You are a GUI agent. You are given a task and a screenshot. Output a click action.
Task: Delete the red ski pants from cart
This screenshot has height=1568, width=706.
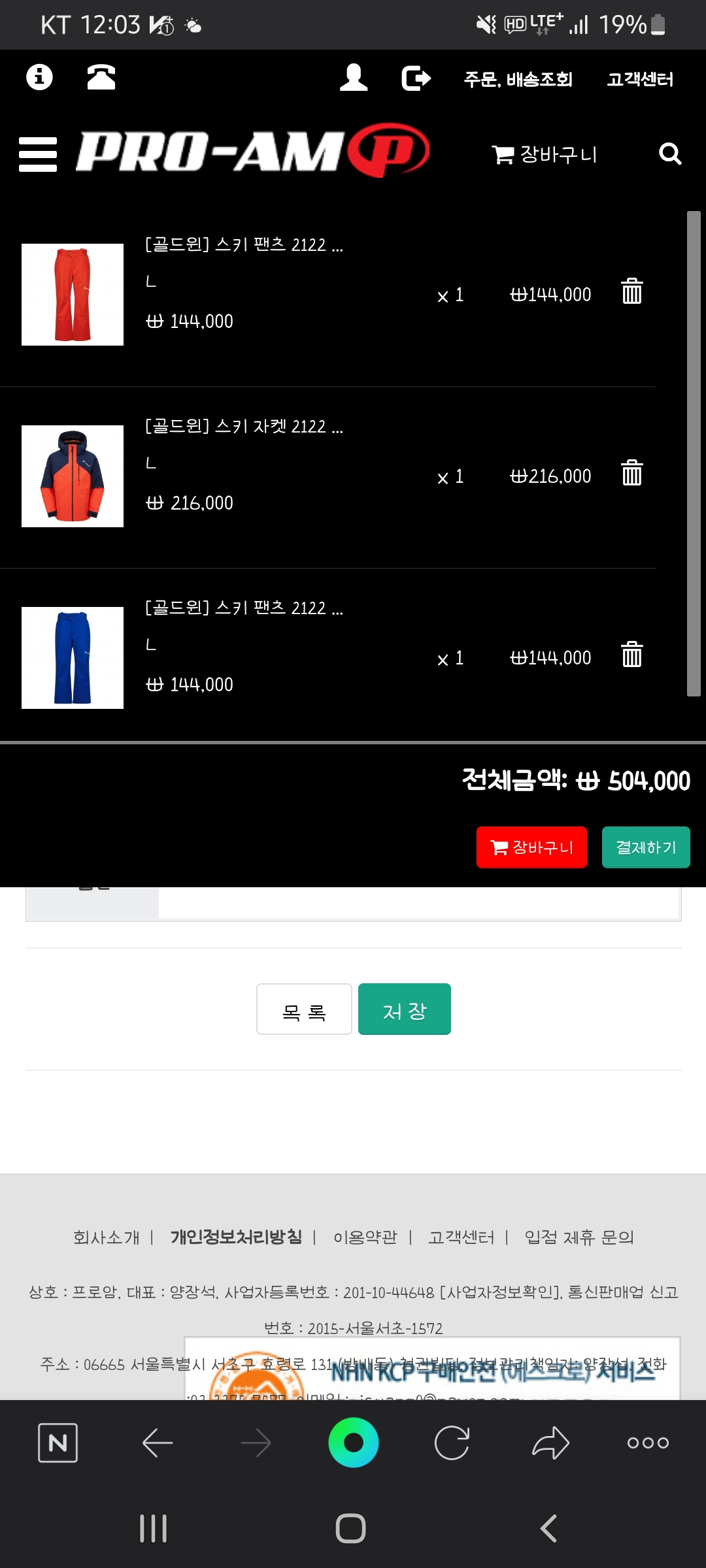click(631, 291)
